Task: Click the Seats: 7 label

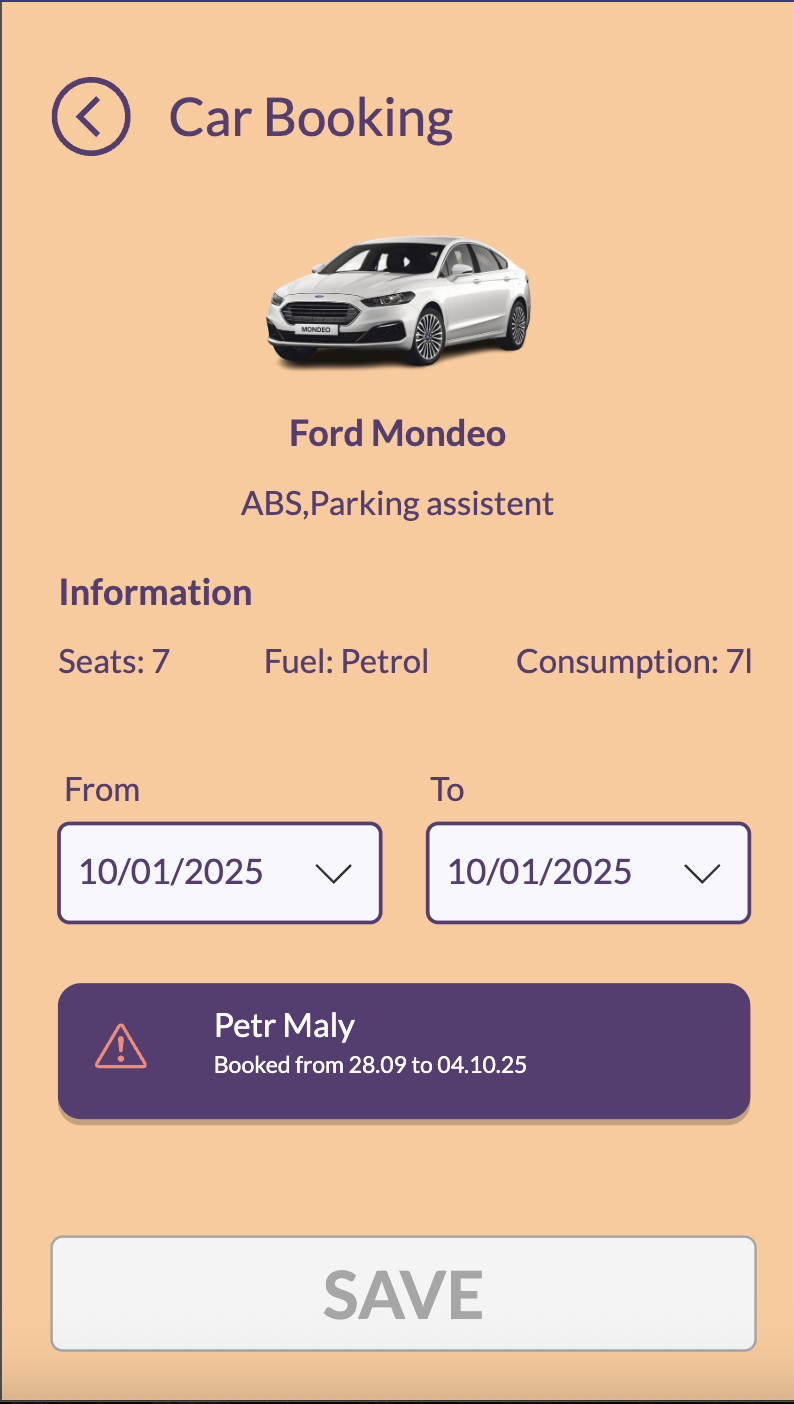Action: [x=113, y=660]
